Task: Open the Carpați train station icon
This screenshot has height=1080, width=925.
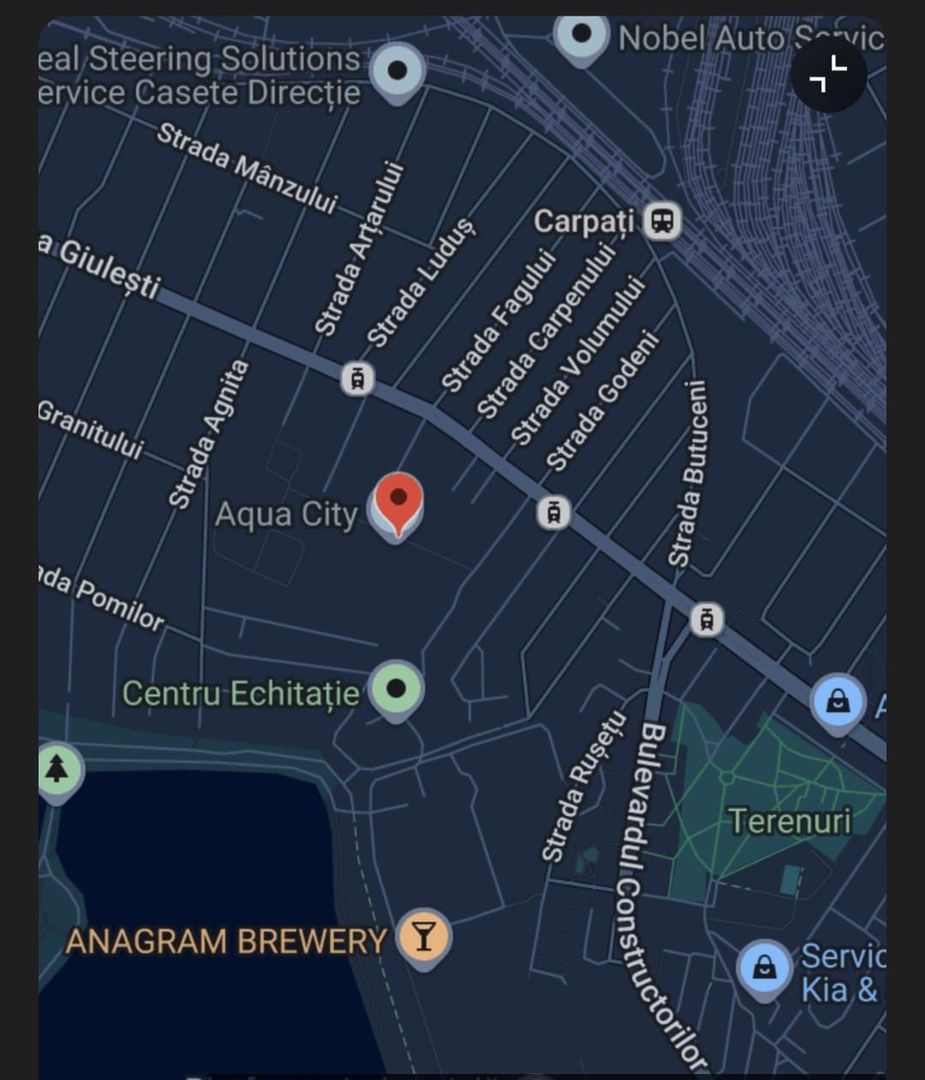Action: 661,220
